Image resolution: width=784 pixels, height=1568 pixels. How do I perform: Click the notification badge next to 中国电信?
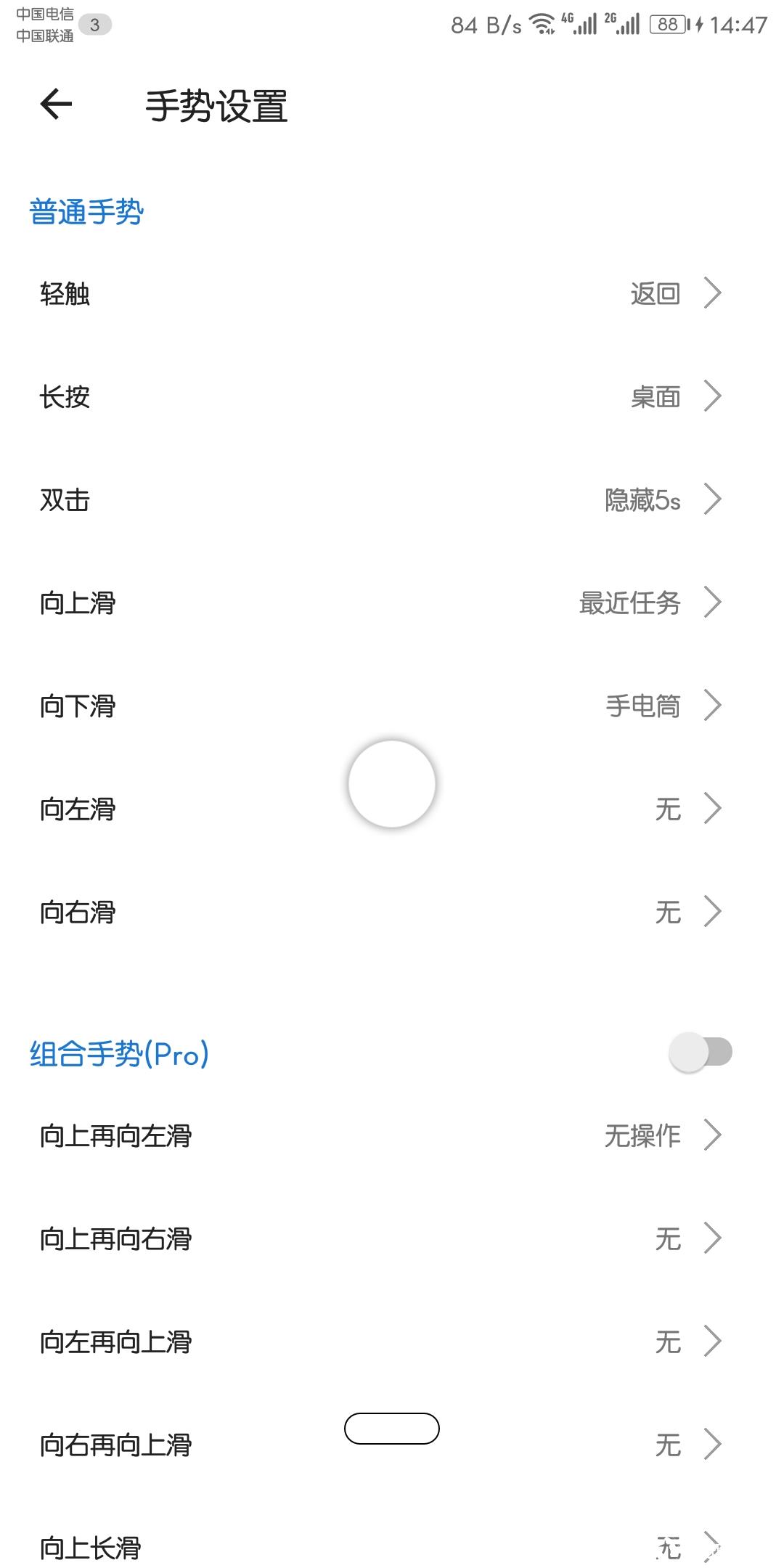pyautogui.click(x=94, y=24)
